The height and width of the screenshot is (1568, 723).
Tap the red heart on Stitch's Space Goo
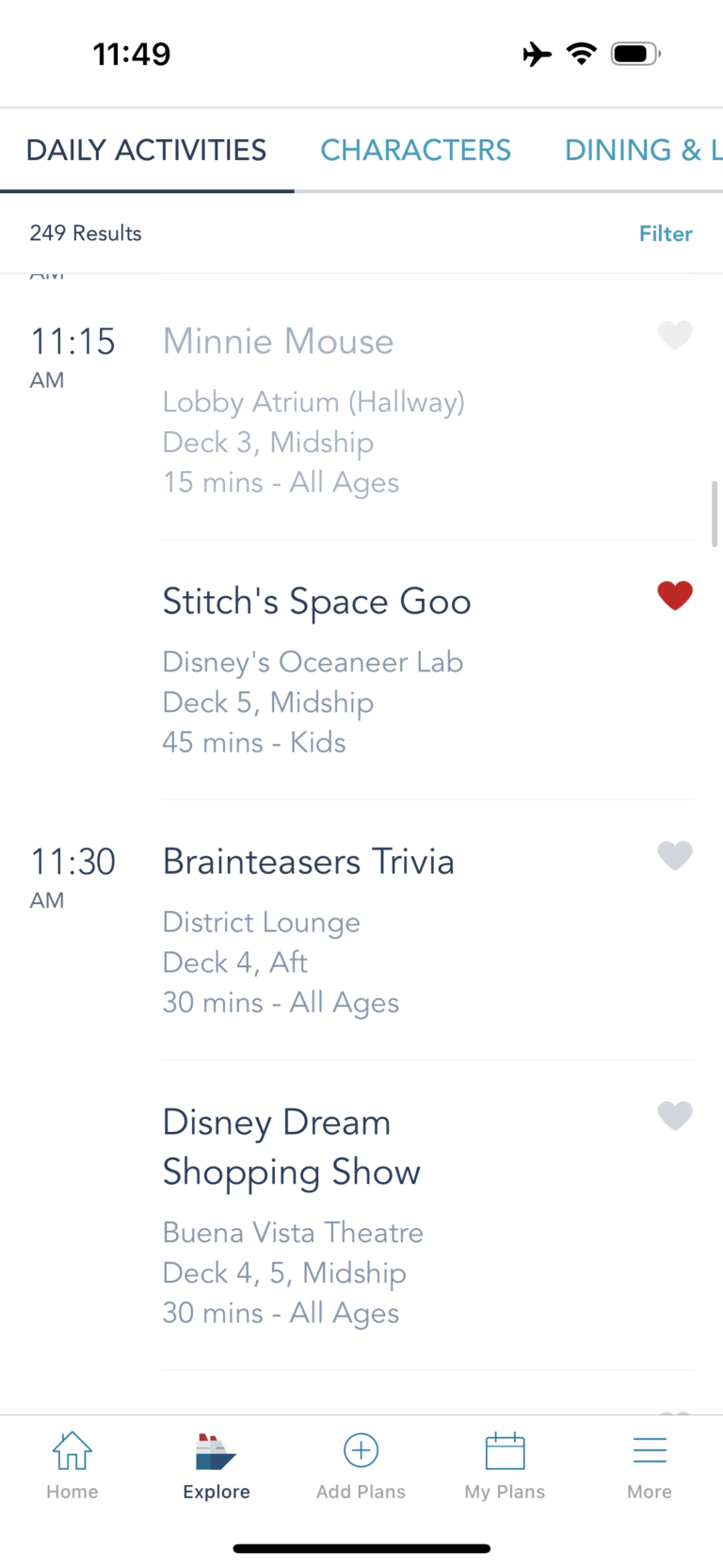(x=675, y=595)
